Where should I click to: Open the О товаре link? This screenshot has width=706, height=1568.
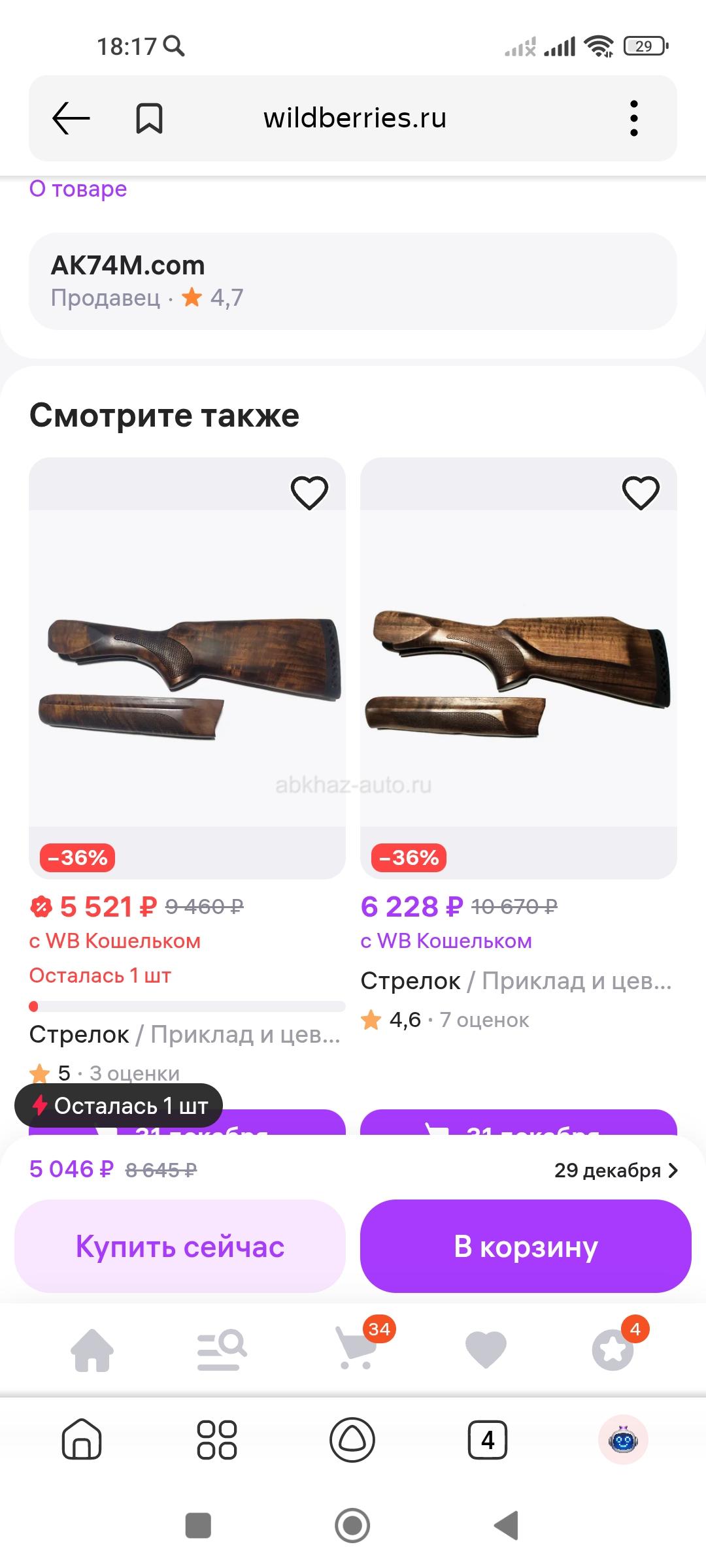point(78,189)
